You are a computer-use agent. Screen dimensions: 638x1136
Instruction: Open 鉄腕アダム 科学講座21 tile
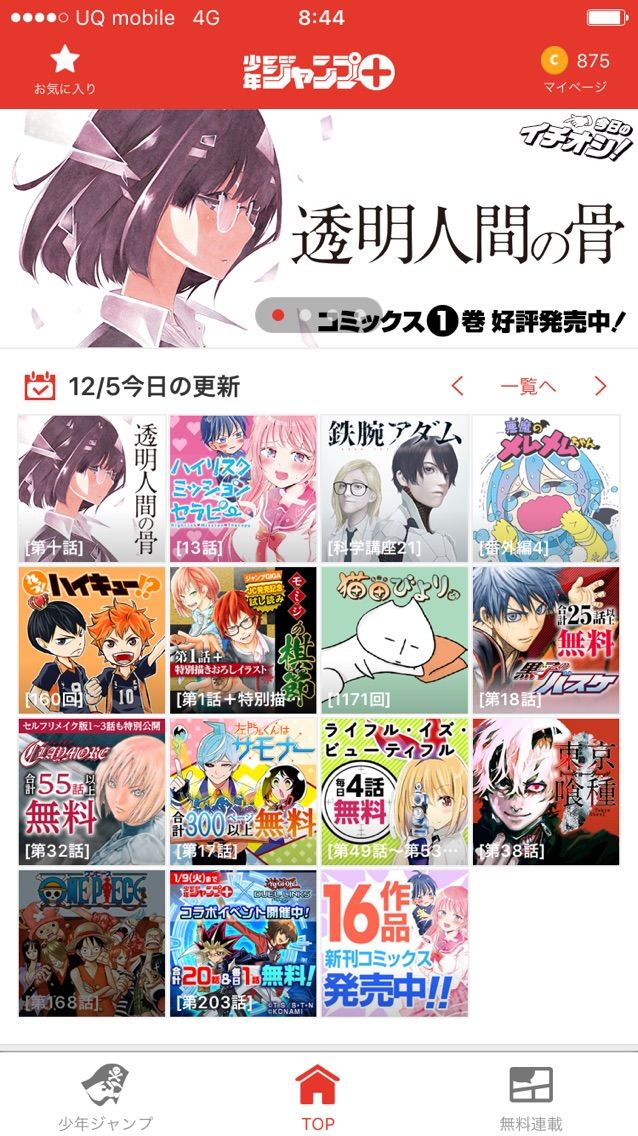point(394,488)
